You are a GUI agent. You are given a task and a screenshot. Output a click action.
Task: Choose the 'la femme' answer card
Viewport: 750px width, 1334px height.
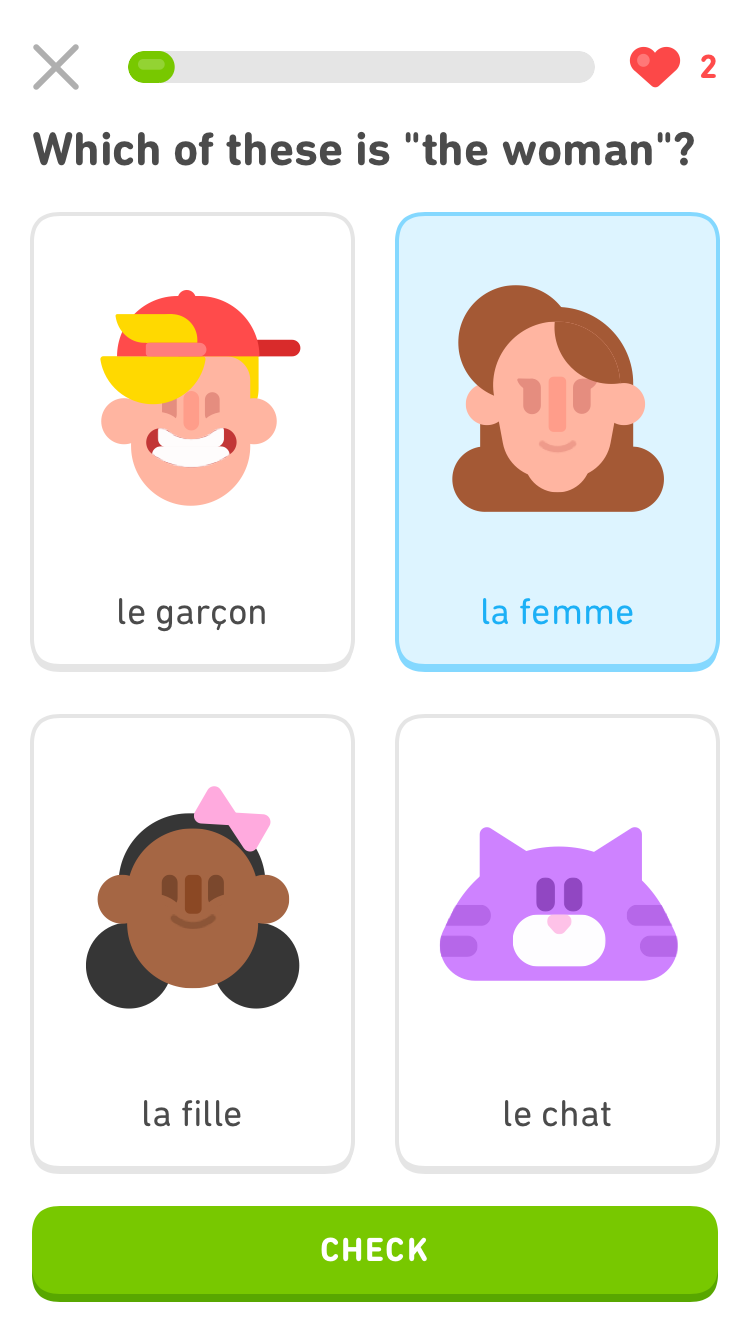tap(557, 440)
